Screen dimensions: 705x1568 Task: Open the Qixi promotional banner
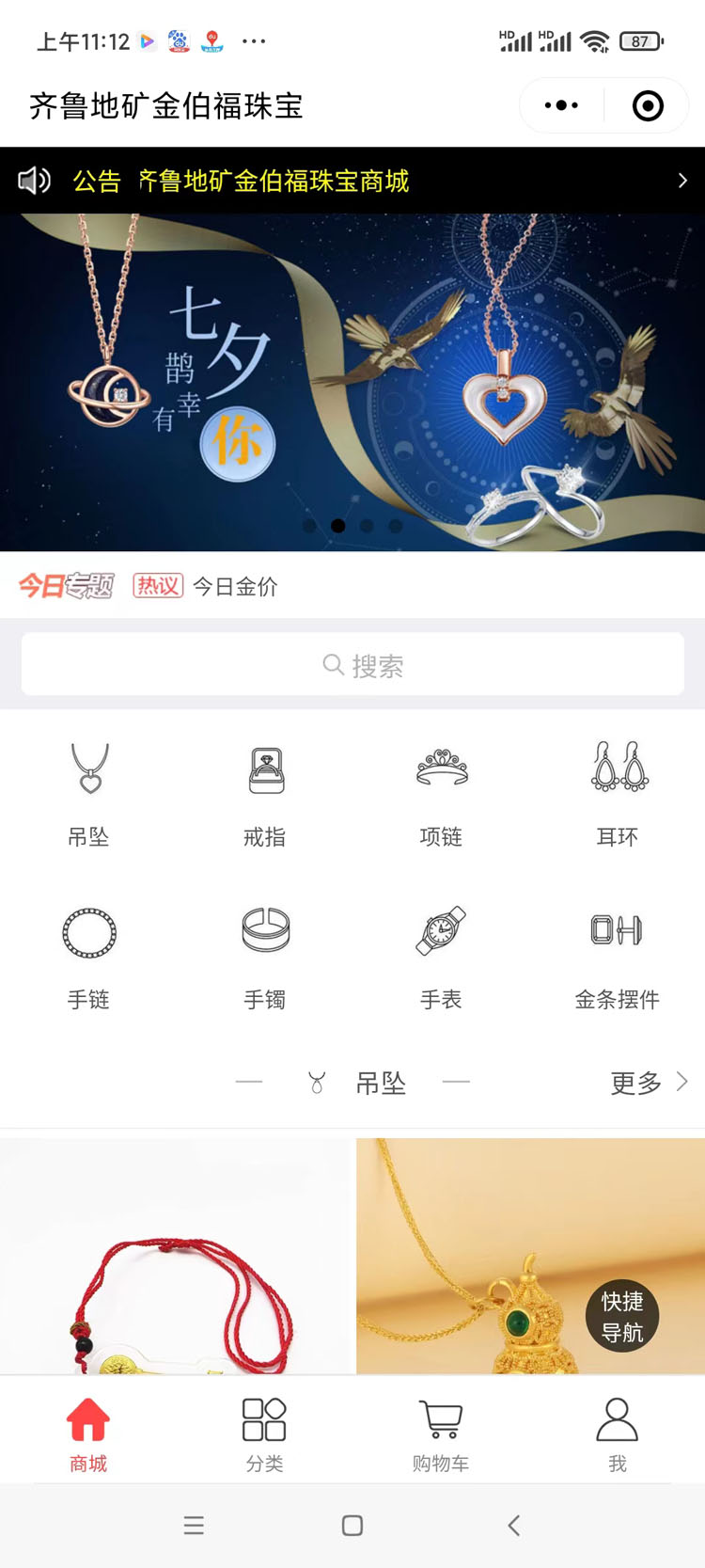pos(352,381)
